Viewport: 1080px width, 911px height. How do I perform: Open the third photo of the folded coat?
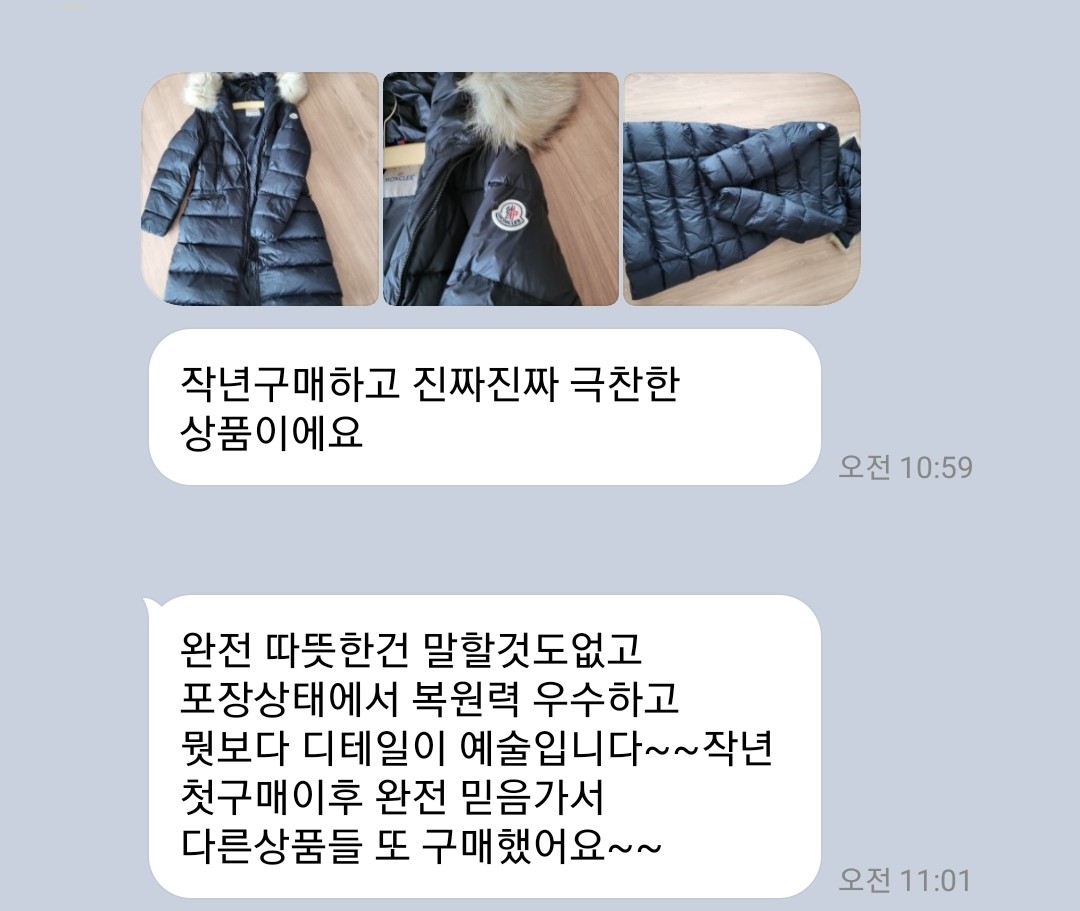click(741, 189)
